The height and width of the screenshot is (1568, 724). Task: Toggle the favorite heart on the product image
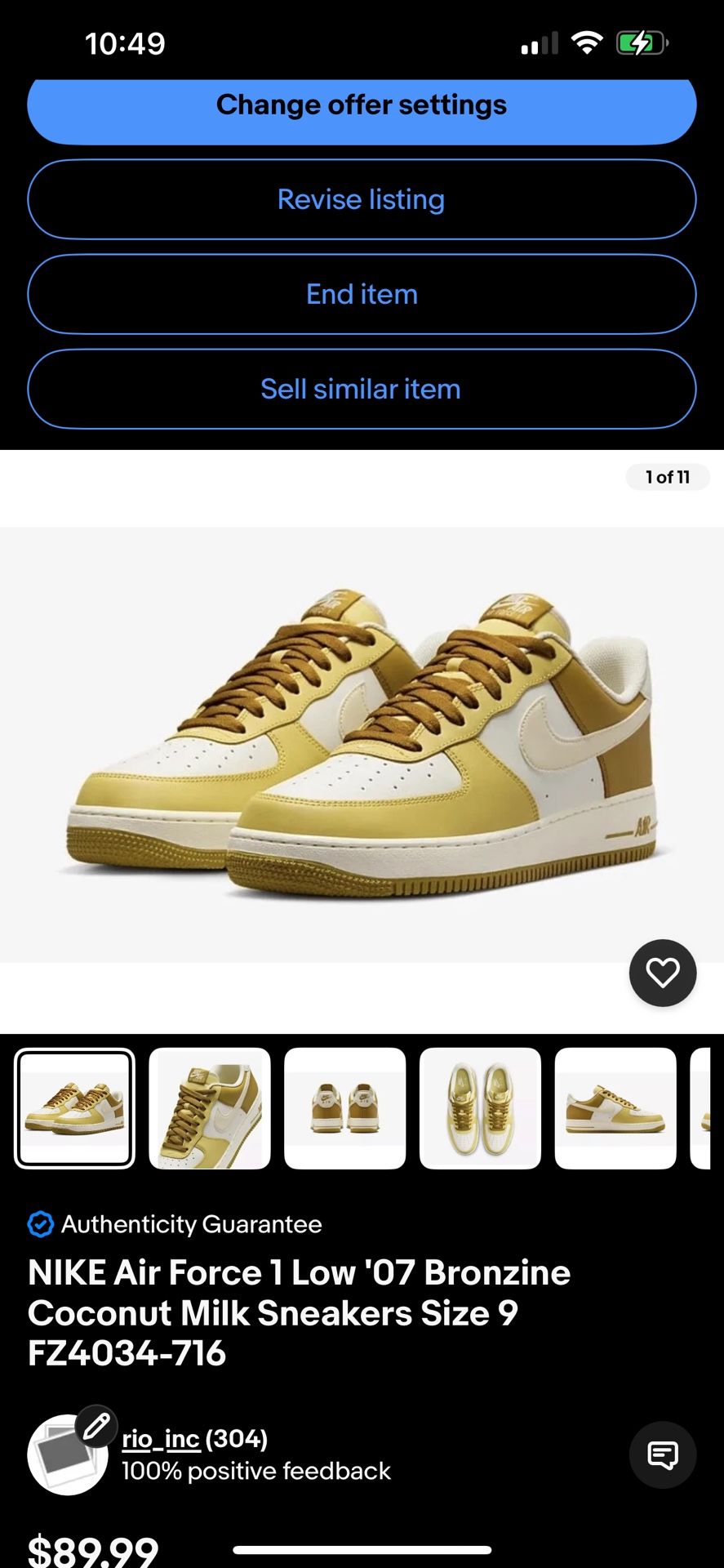pyautogui.click(x=662, y=973)
